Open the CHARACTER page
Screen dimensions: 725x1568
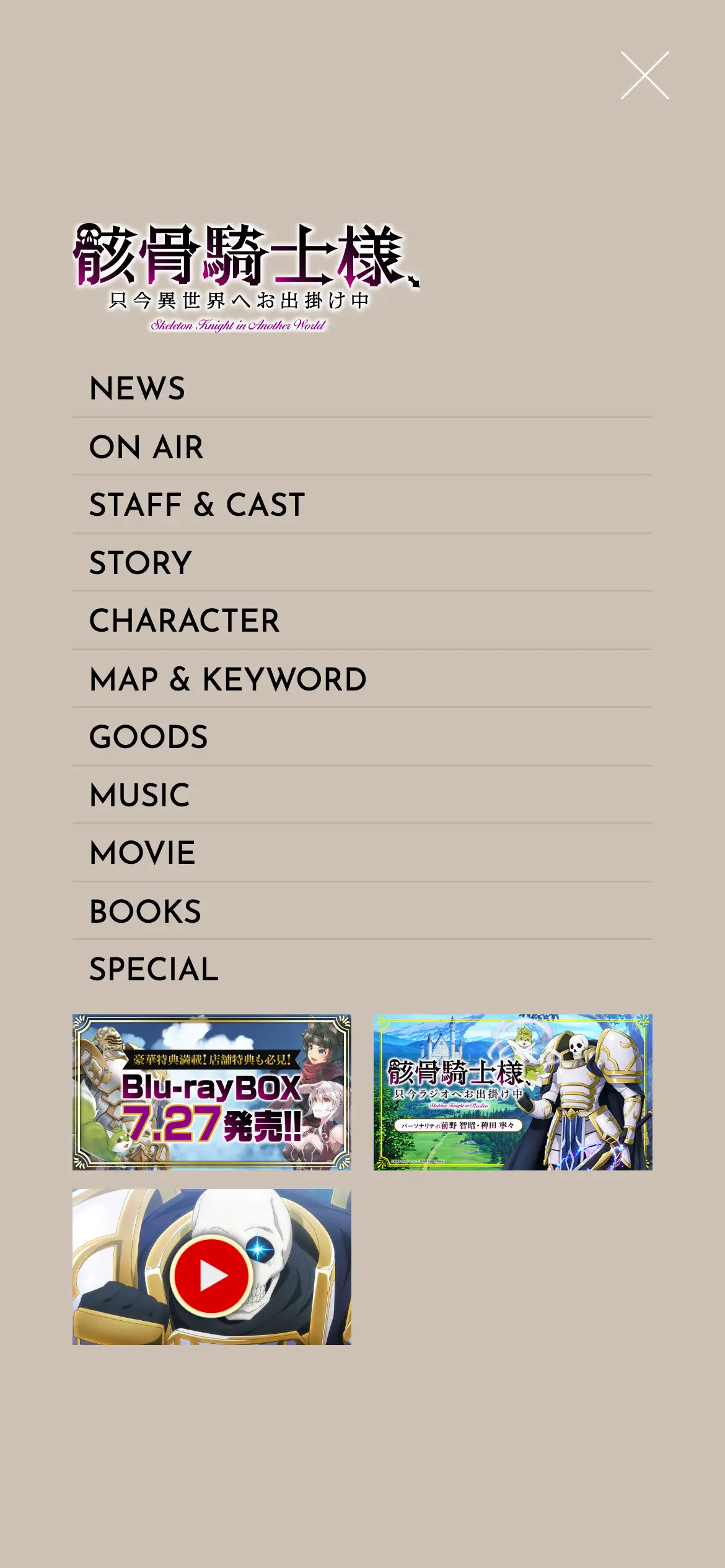[x=185, y=621]
